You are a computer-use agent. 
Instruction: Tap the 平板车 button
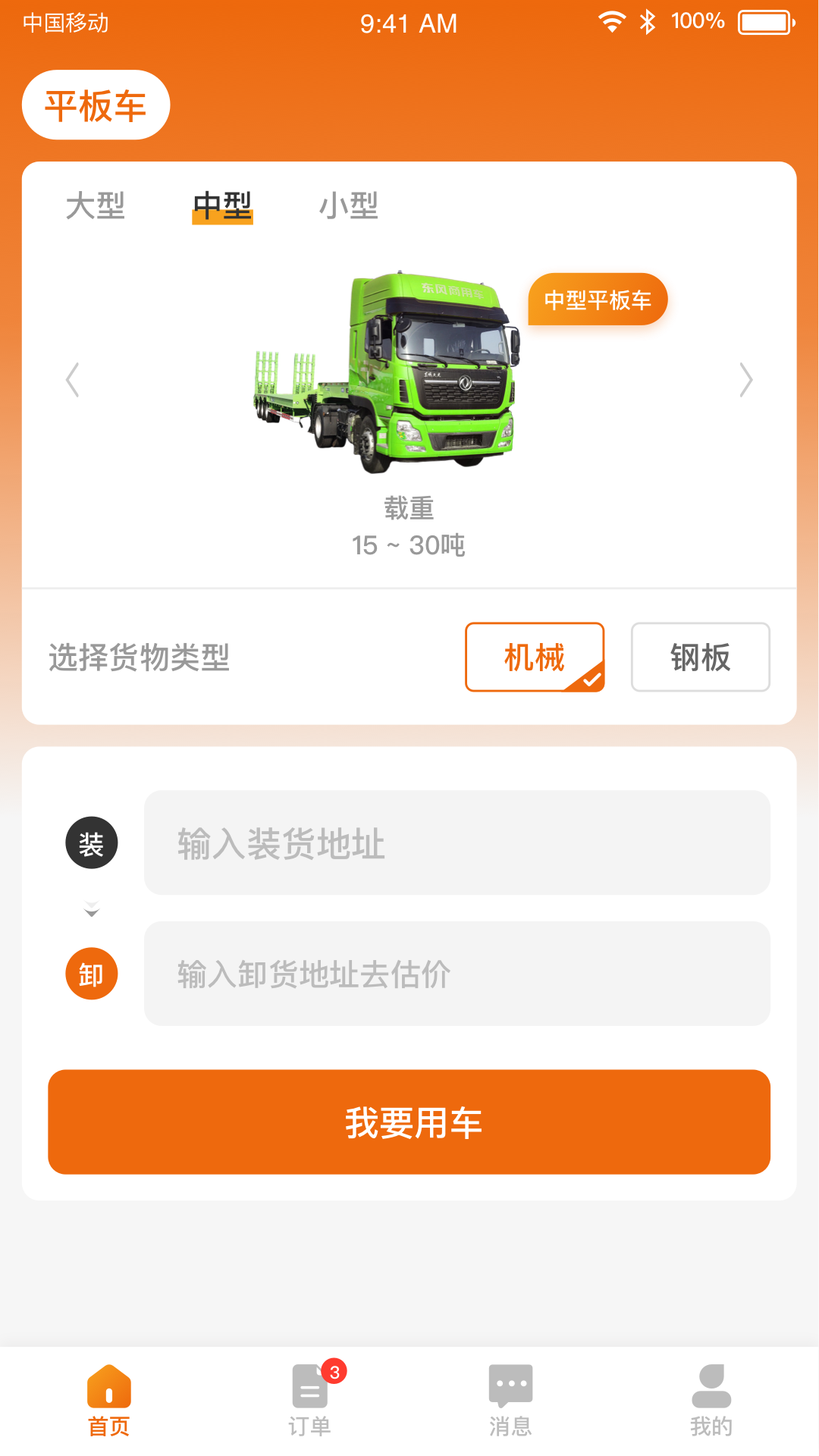click(x=96, y=105)
